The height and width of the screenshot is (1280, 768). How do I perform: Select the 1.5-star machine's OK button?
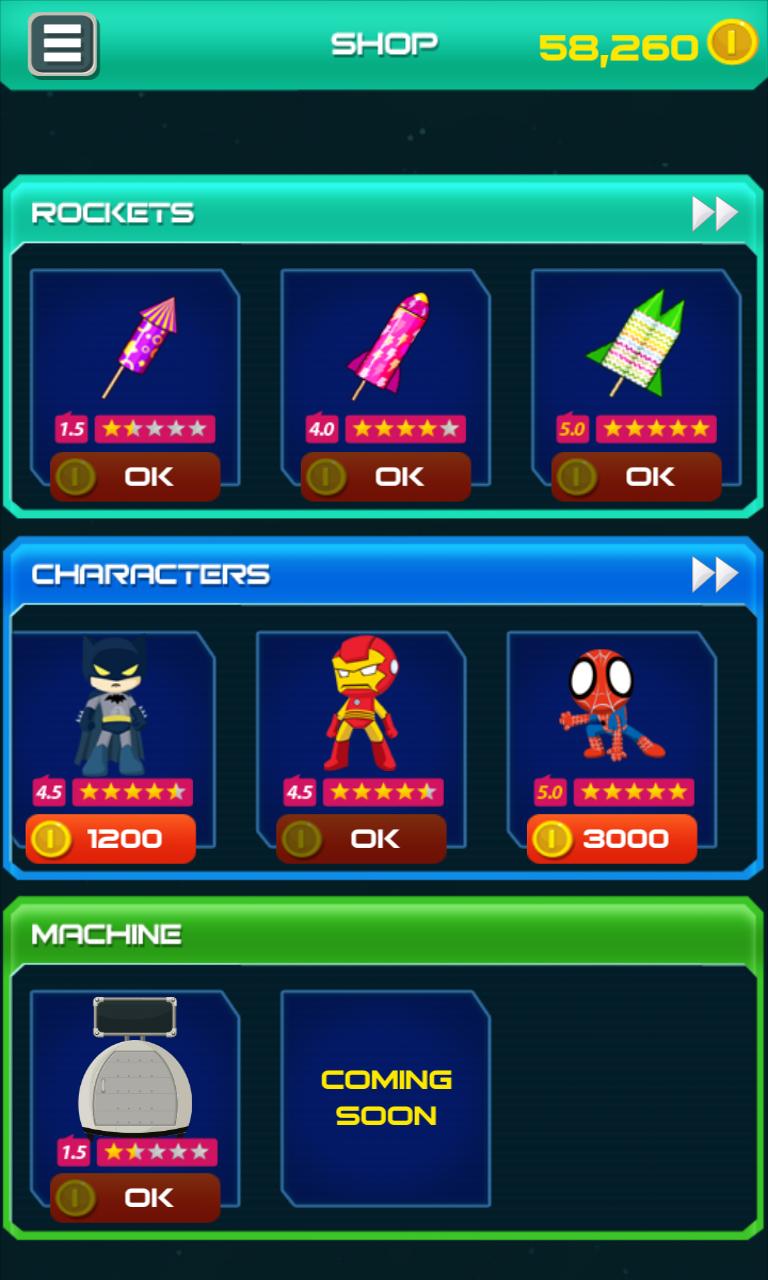(135, 1197)
